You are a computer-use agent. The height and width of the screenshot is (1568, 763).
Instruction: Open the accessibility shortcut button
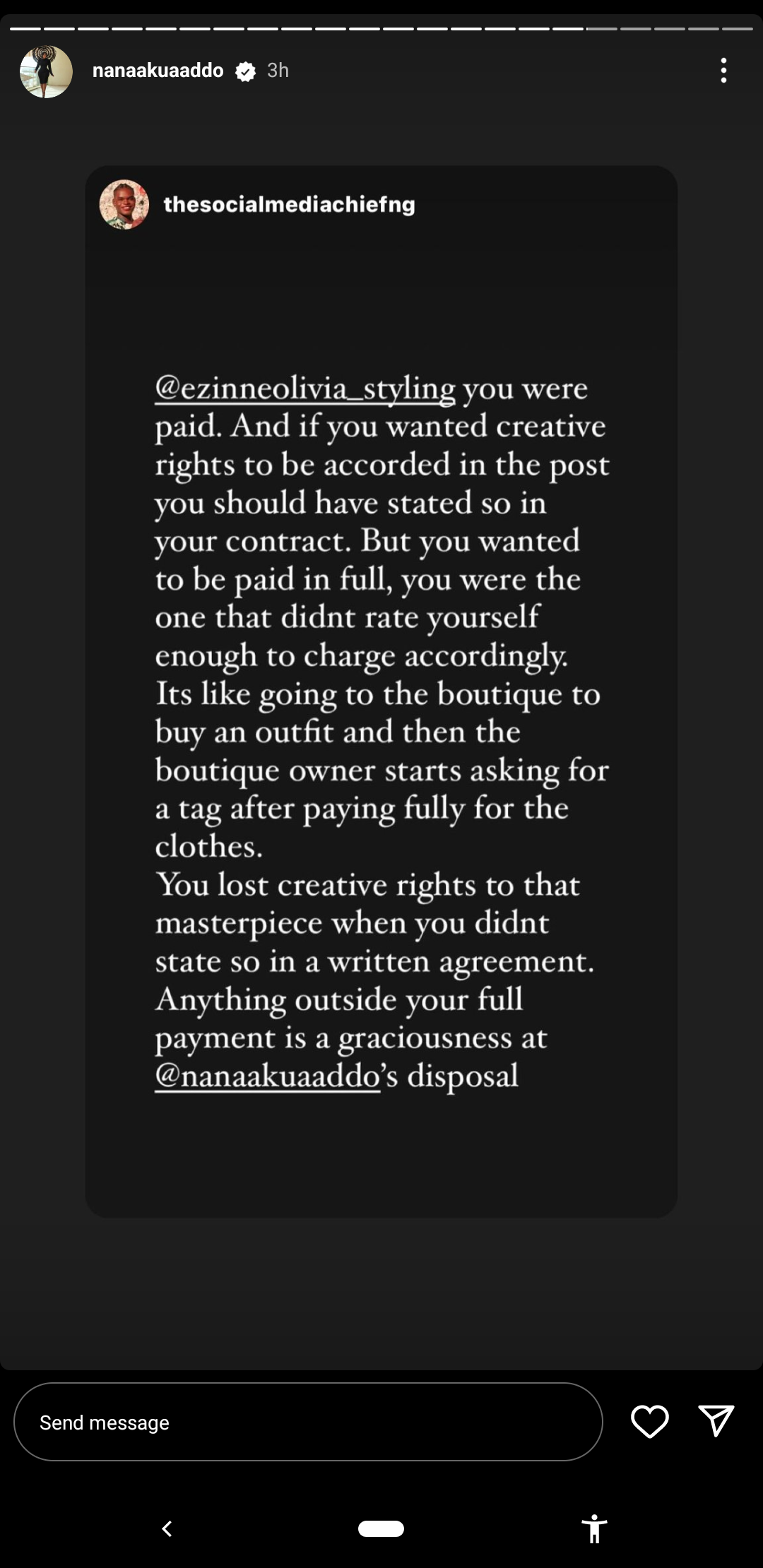[x=594, y=1529]
